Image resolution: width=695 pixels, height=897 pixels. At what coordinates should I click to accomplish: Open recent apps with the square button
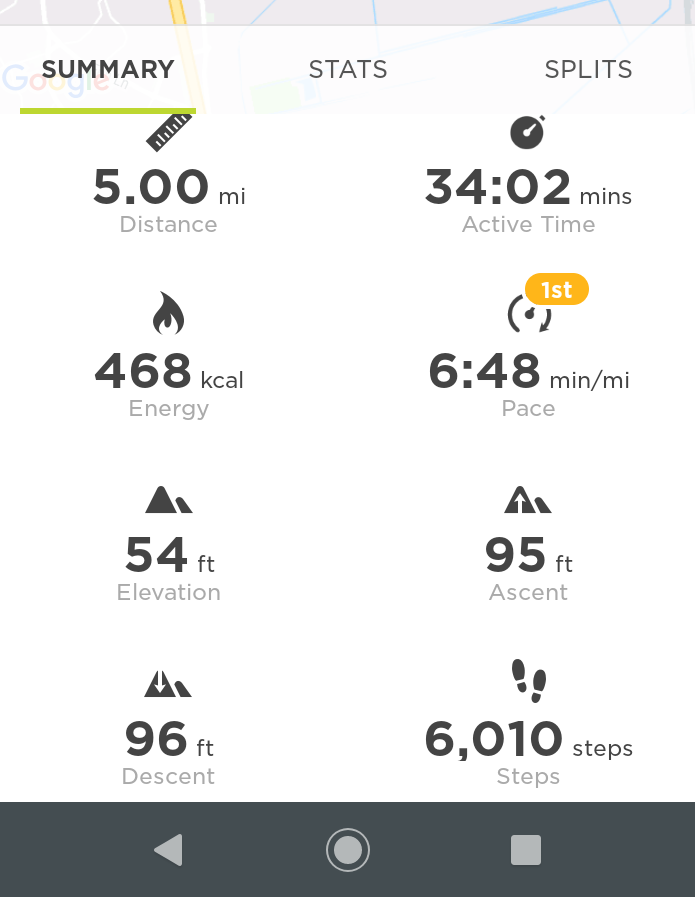[526, 850]
